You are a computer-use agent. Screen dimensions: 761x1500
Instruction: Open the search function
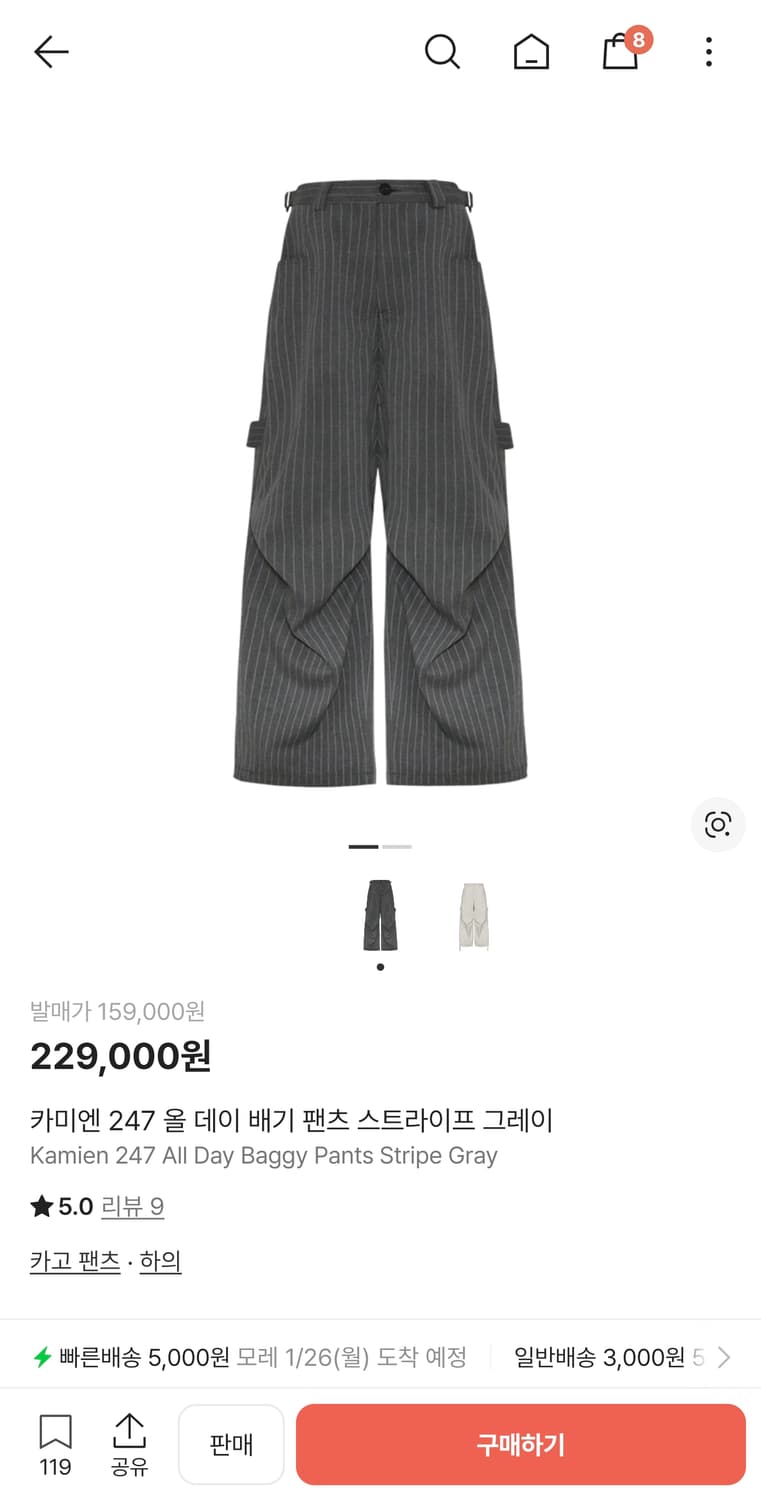tap(443, 52)
